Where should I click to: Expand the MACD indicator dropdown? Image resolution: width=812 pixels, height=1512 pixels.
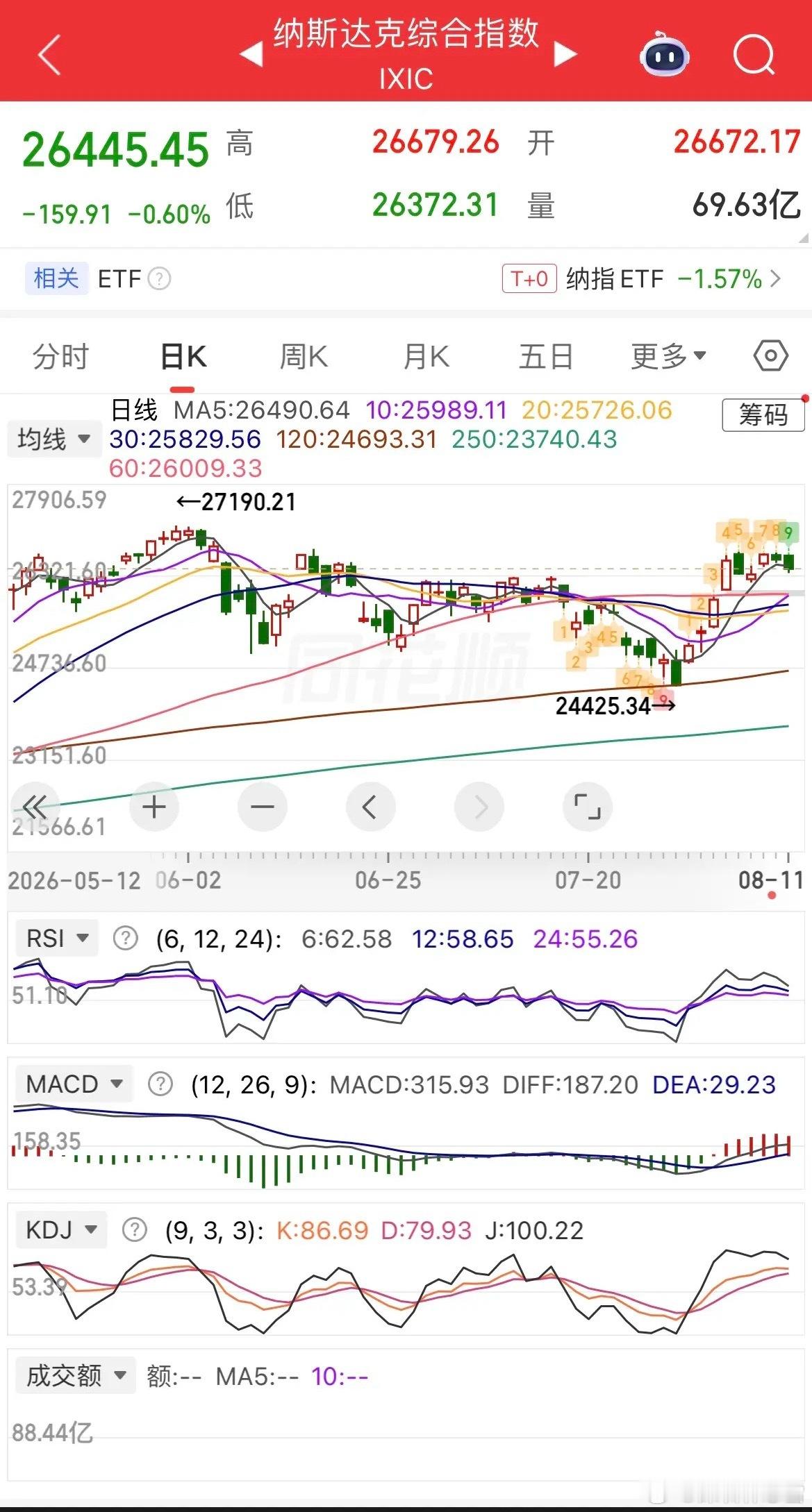74,1084
